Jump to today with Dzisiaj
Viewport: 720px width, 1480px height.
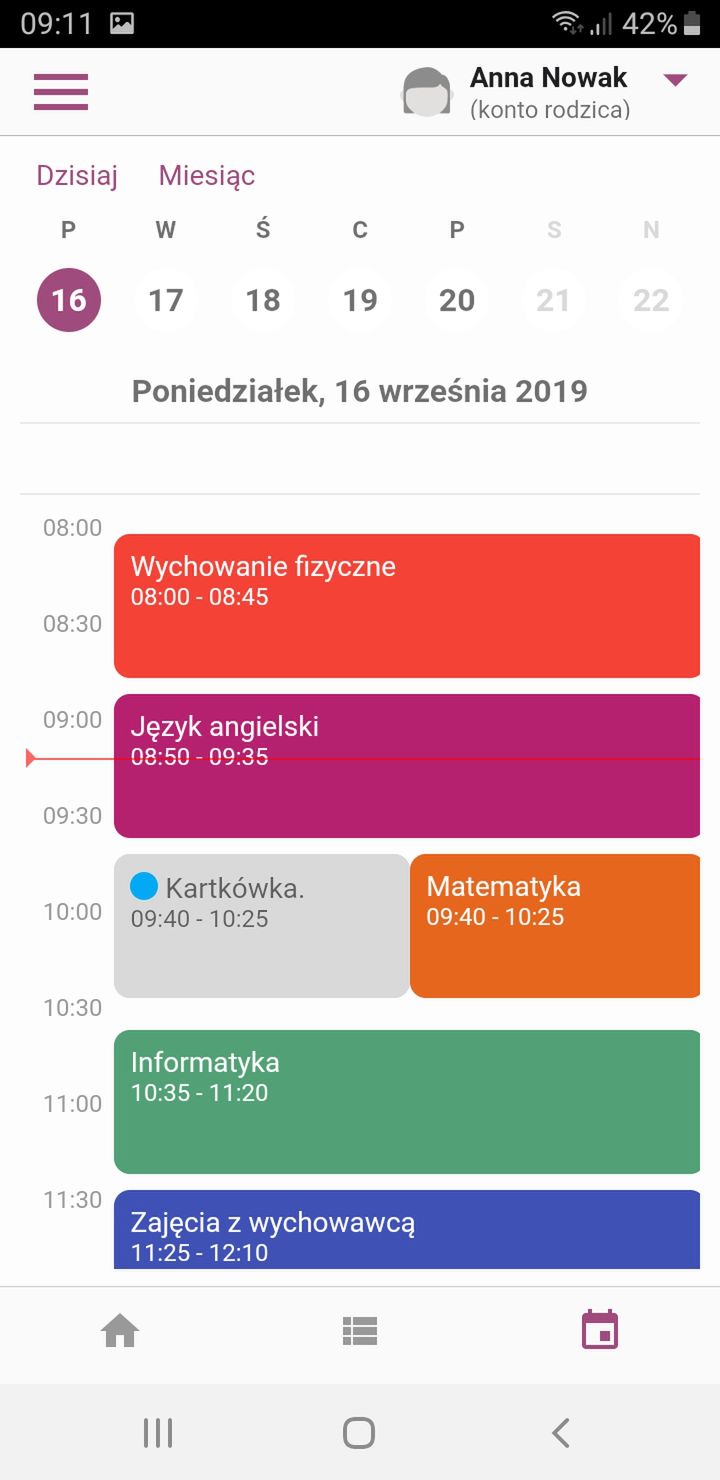77,176
